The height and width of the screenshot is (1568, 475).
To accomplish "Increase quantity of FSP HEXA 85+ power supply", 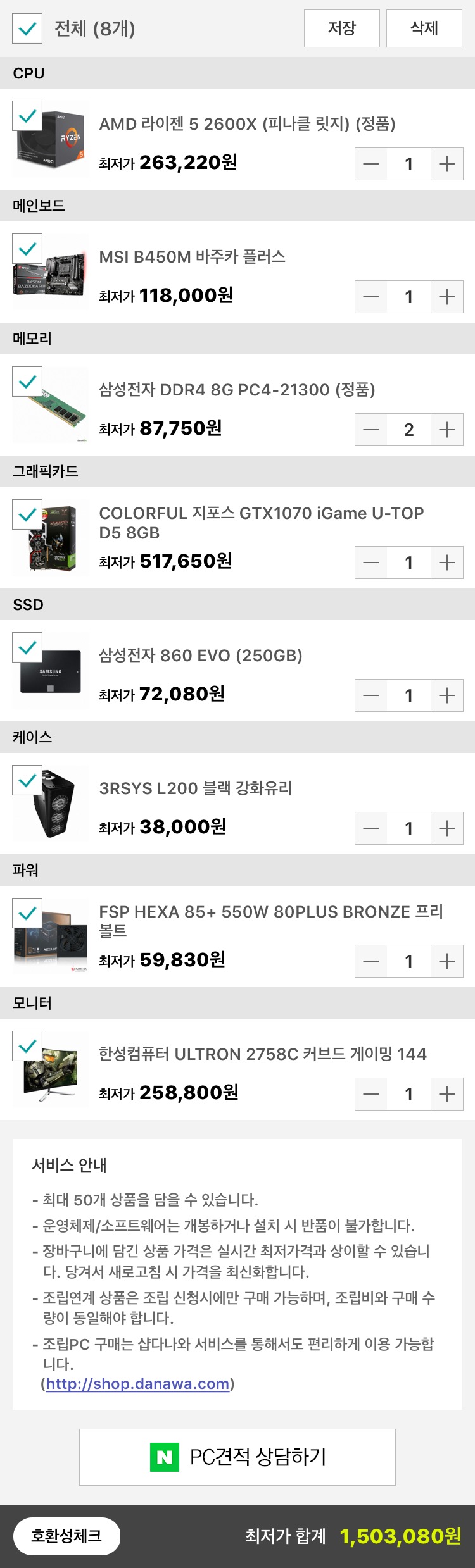I will point(447,961).
